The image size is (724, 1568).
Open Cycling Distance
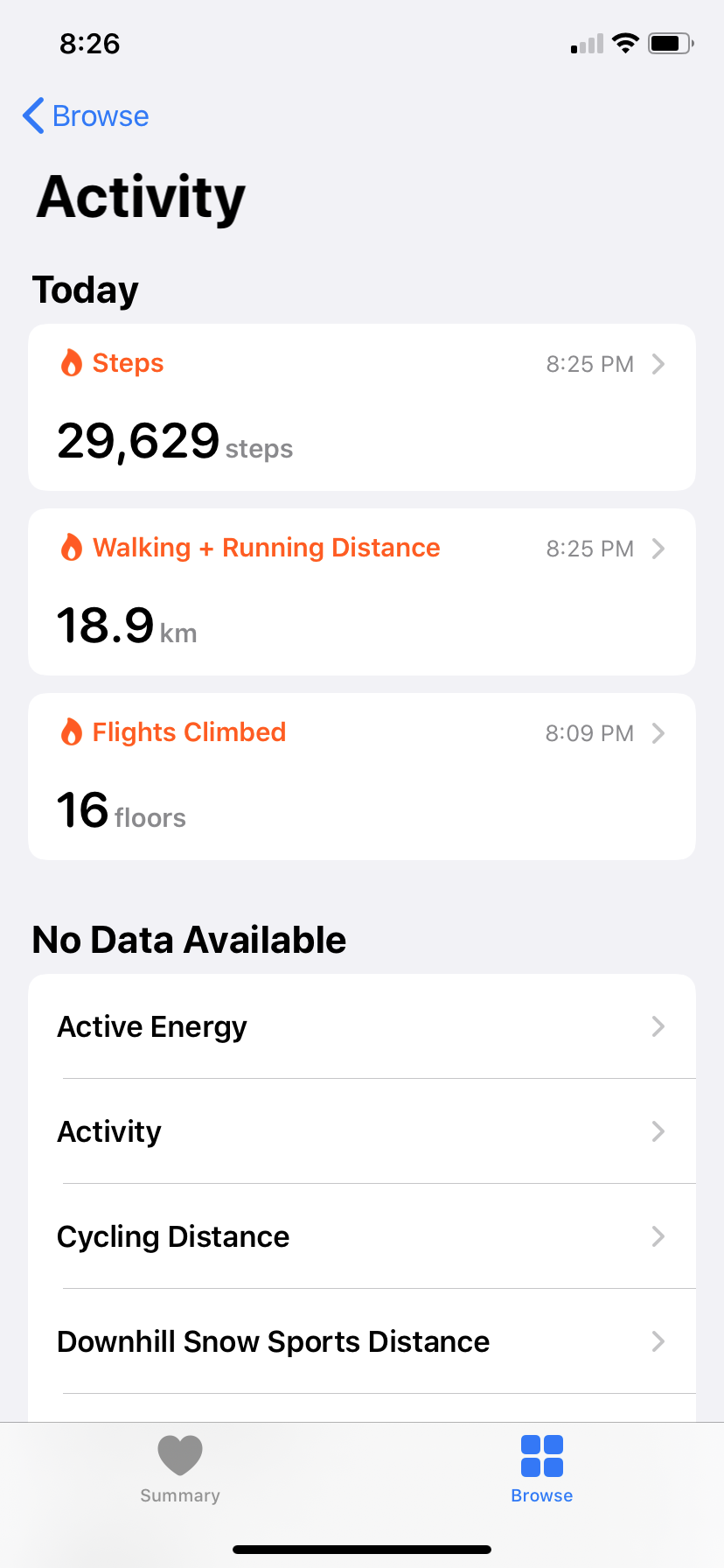point(362,1236)
